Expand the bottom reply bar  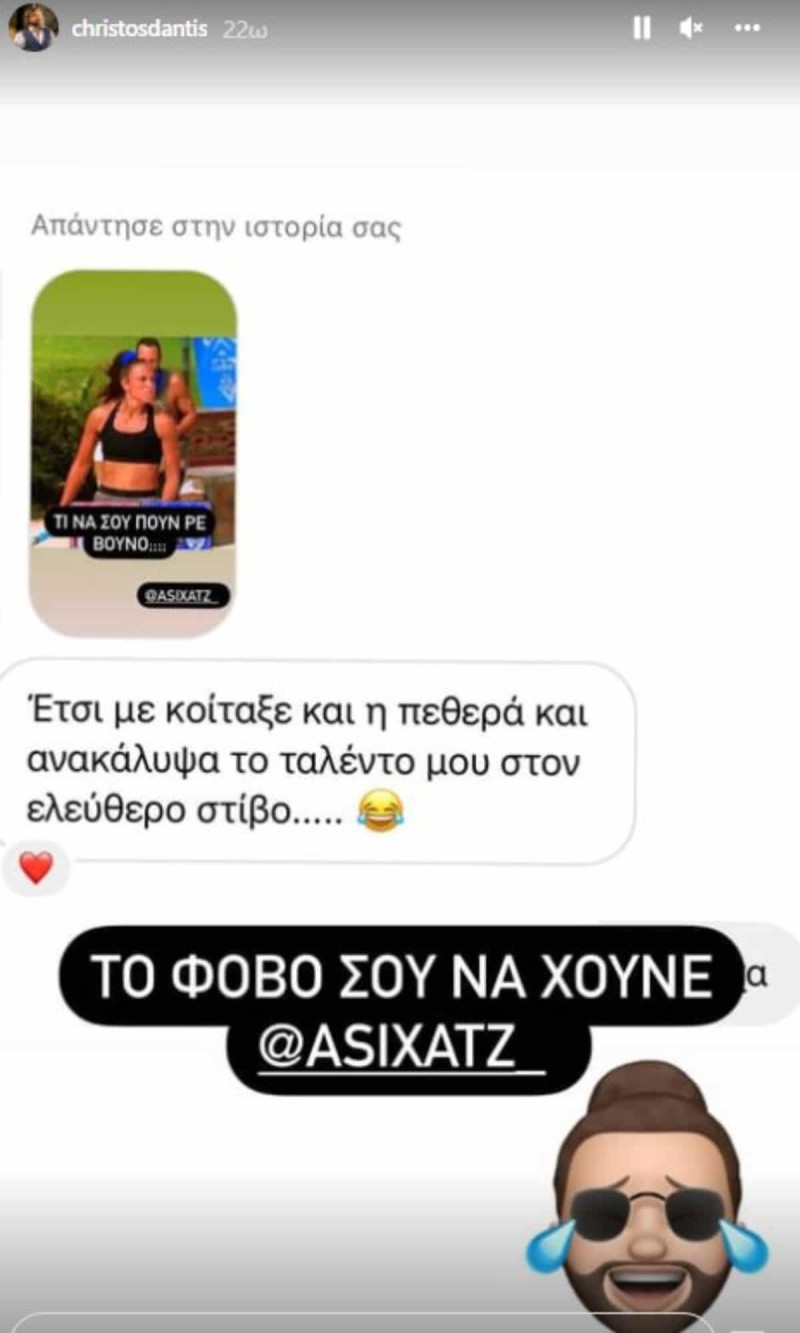pos(400,1320)
